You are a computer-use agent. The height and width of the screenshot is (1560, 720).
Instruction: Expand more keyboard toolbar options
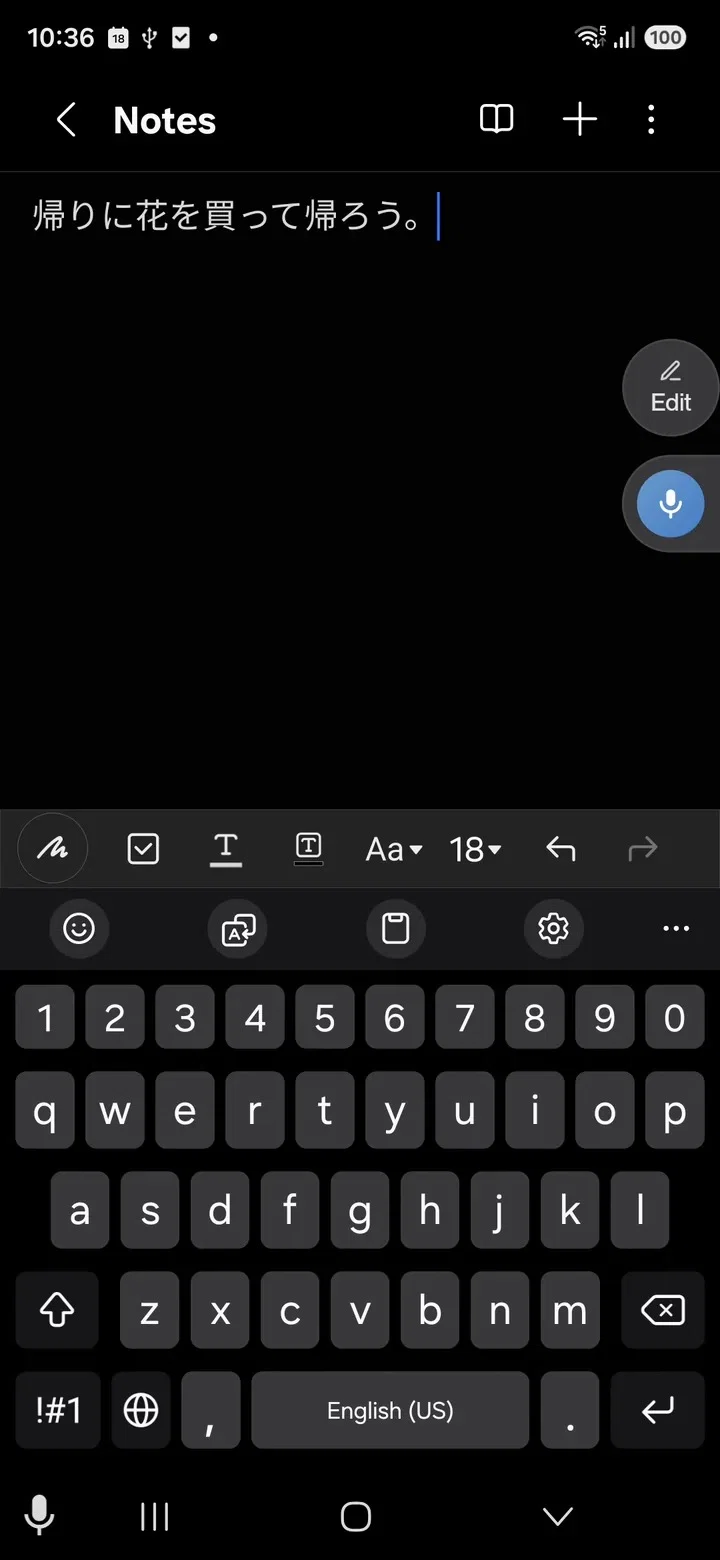(x=676, y=929)
